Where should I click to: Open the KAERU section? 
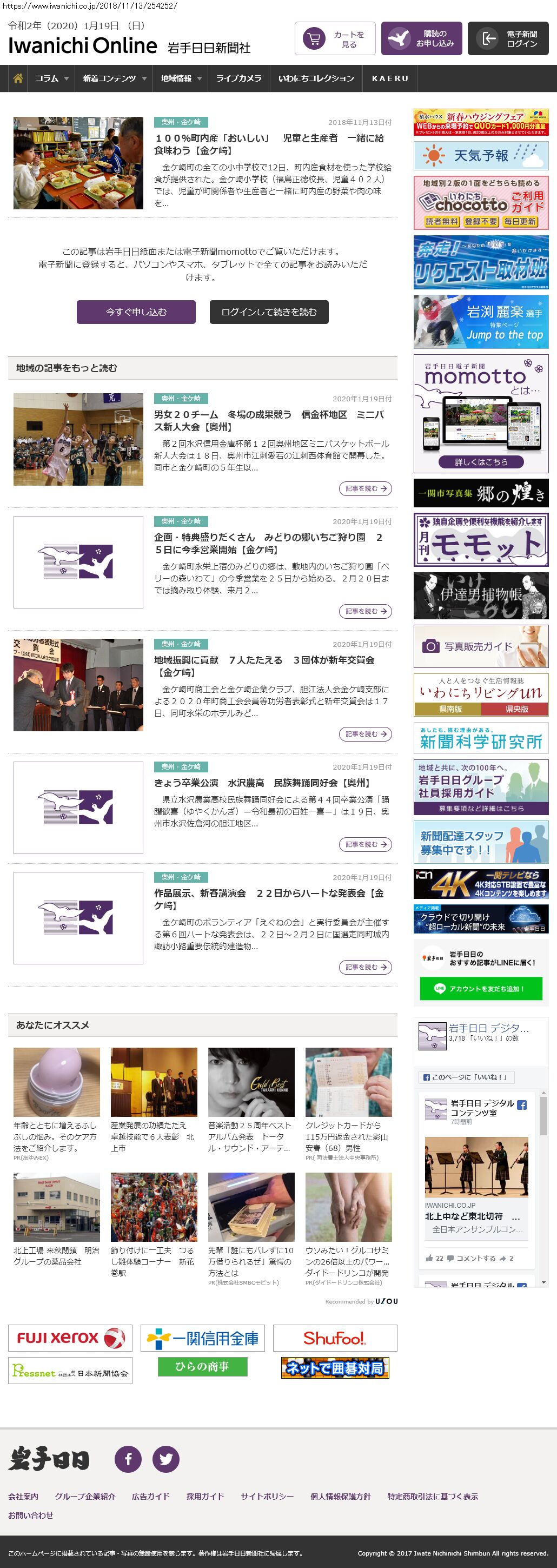pos(389,78)
